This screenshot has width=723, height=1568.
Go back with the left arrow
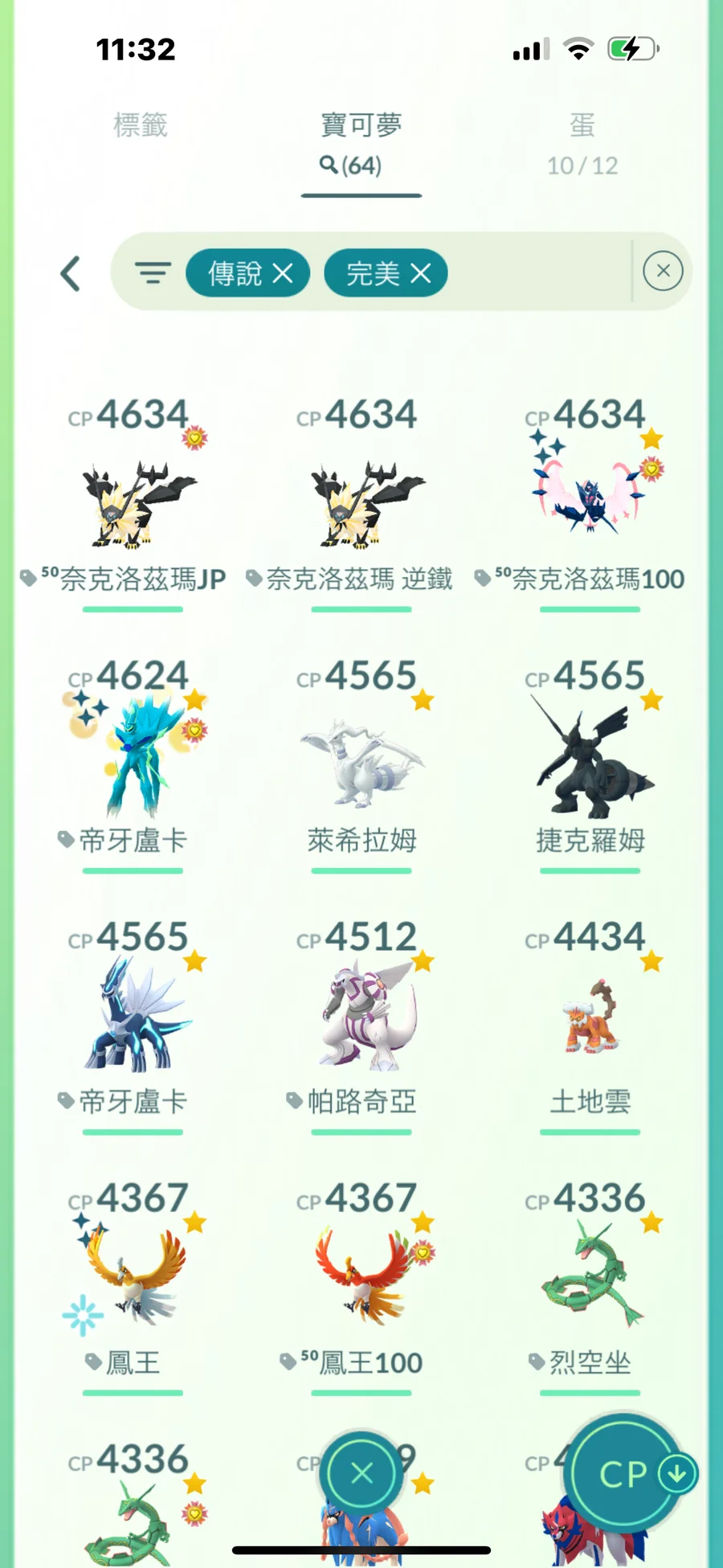pos(71,273)
